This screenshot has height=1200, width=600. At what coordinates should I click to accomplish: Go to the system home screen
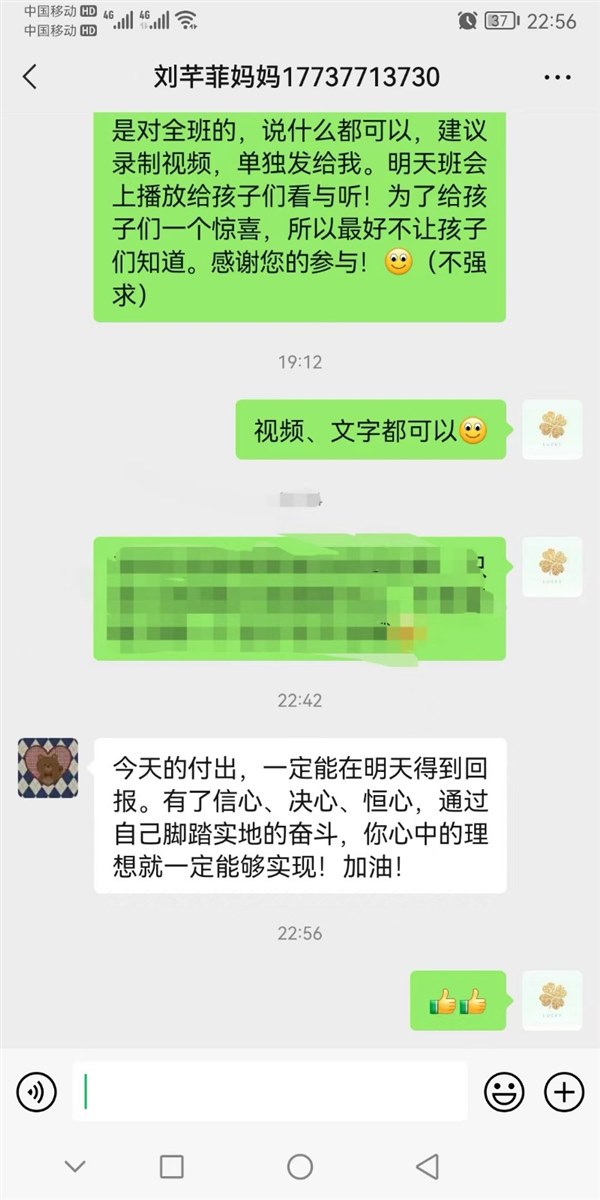coord(300,1166)
